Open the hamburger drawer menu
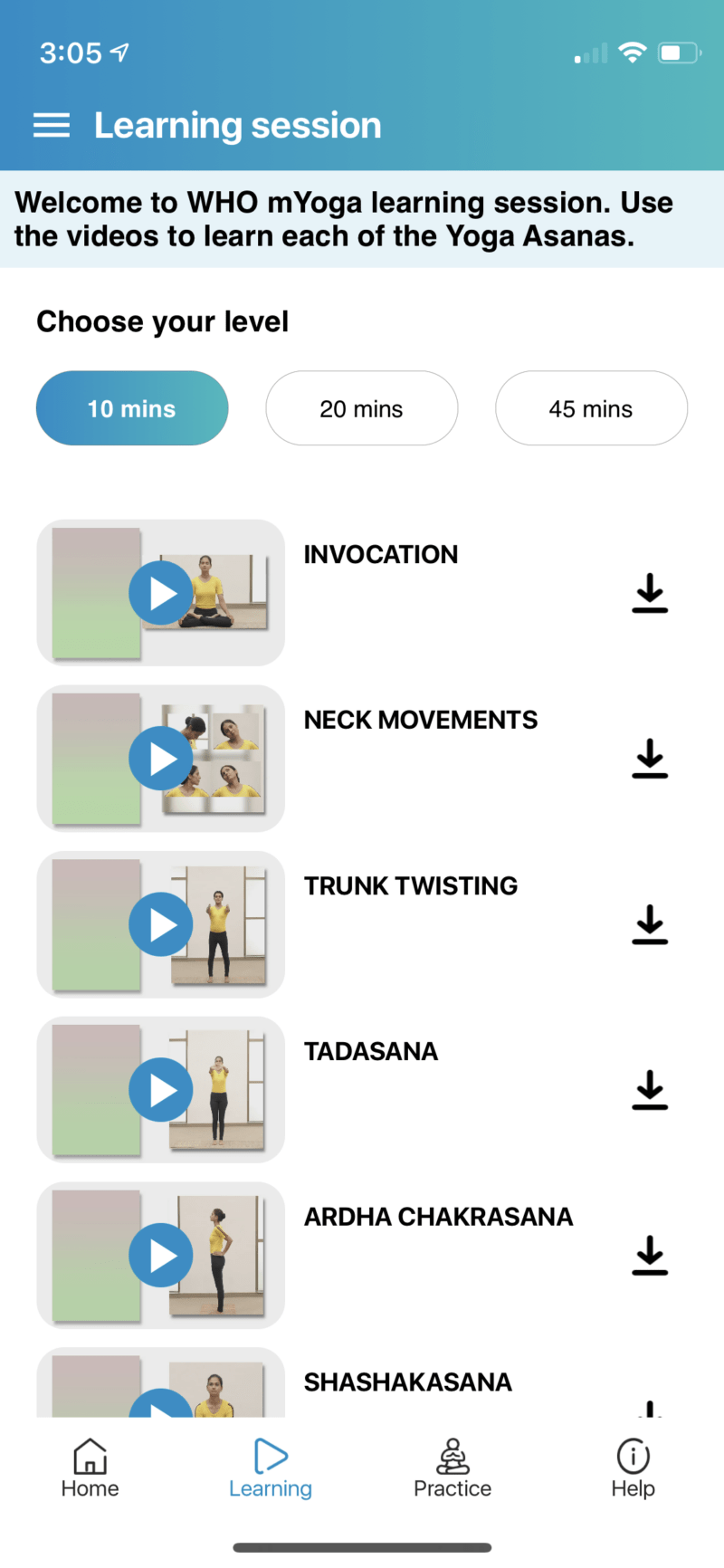This screenshot has height=1568, width=724. coord(52,126)
